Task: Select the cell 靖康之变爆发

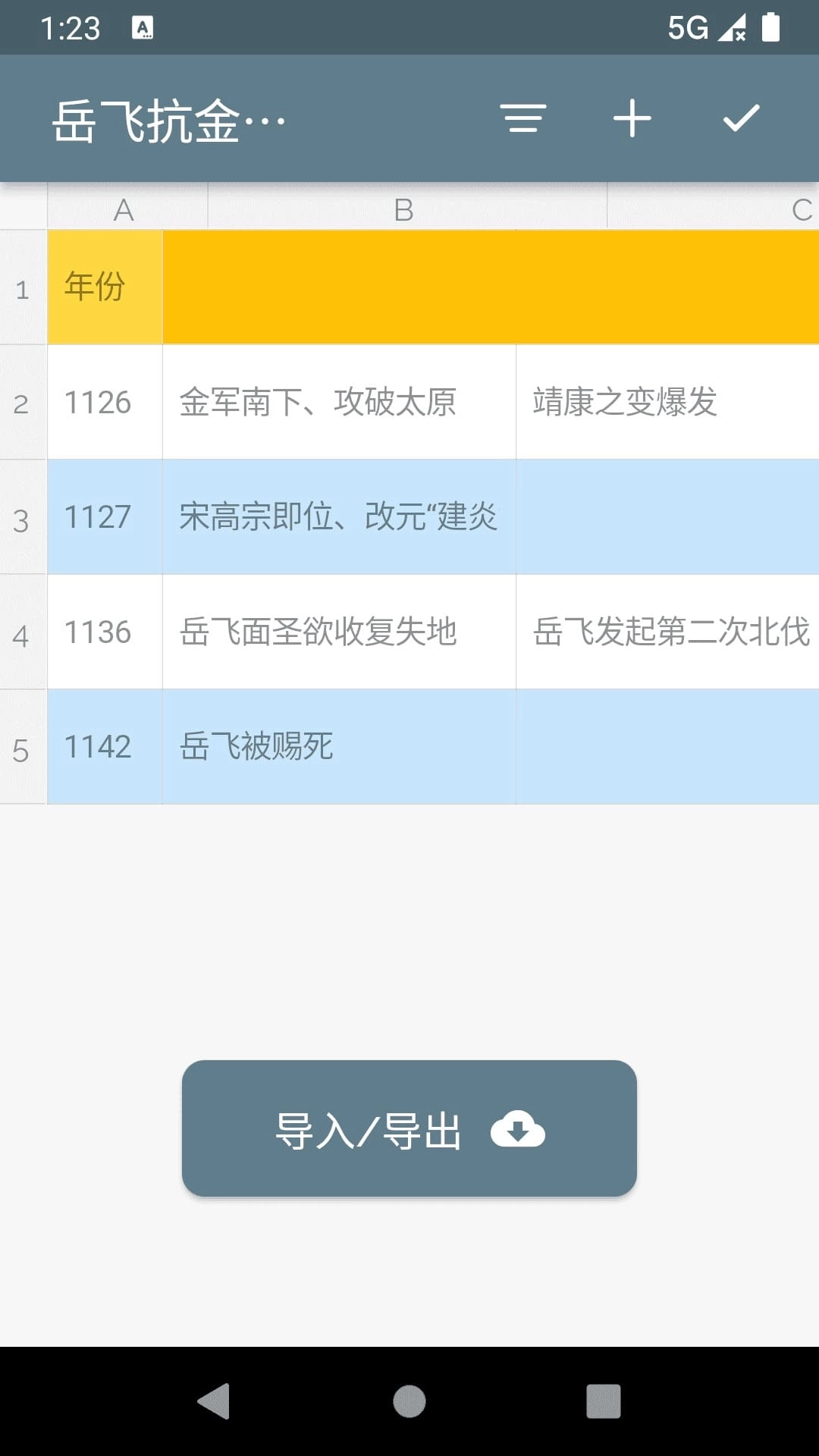Action: tap(623, 403)
